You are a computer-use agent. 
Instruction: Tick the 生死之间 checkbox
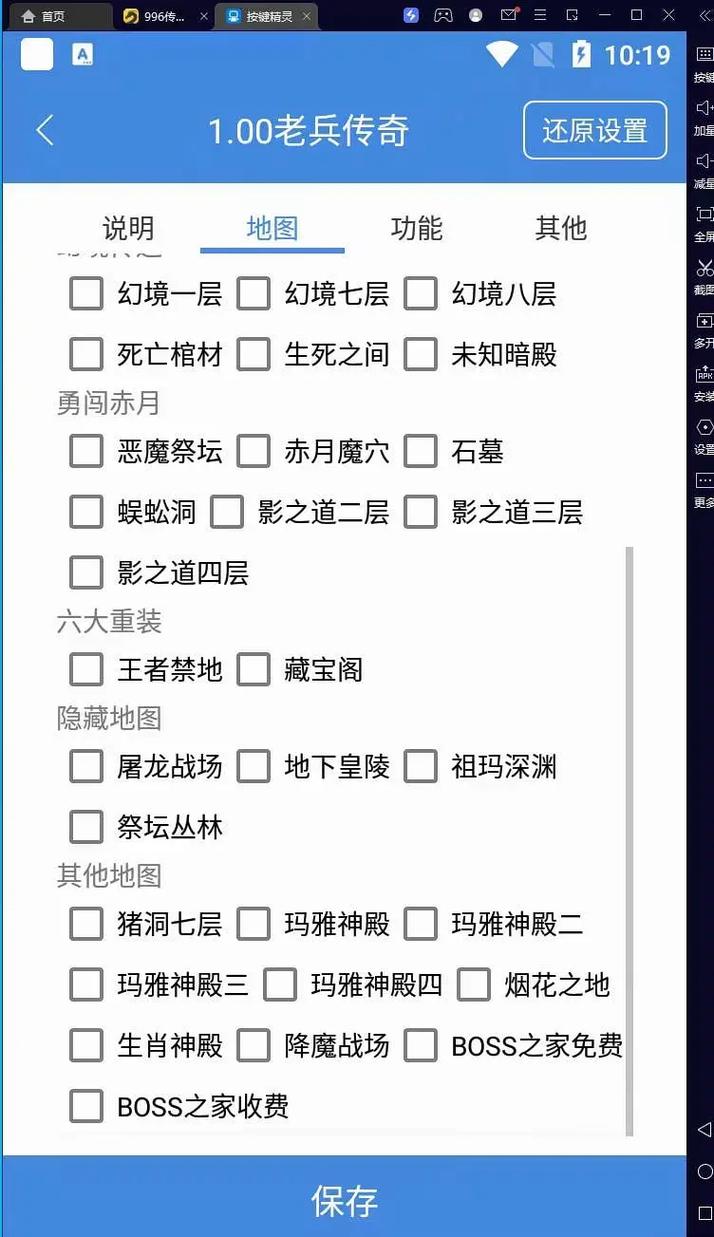pos(254,354)
